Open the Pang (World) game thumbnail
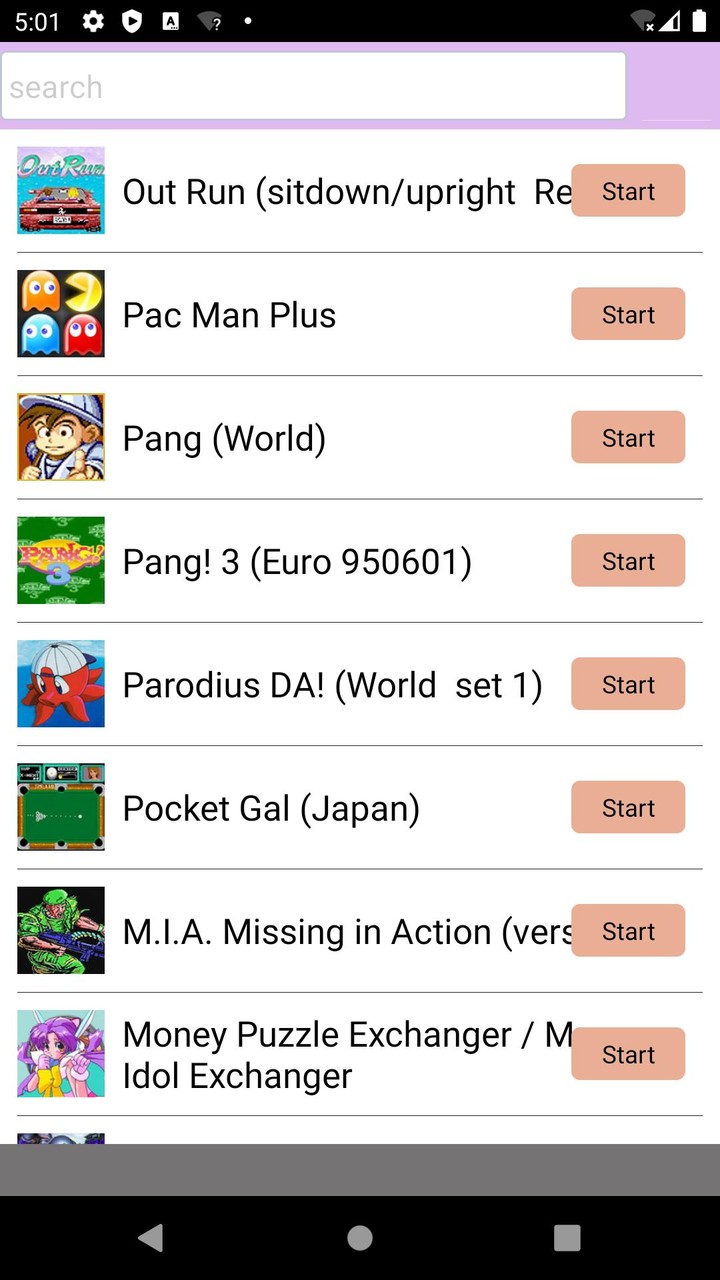The width and height of the screenshot is (720, 1280). point(60,437)
